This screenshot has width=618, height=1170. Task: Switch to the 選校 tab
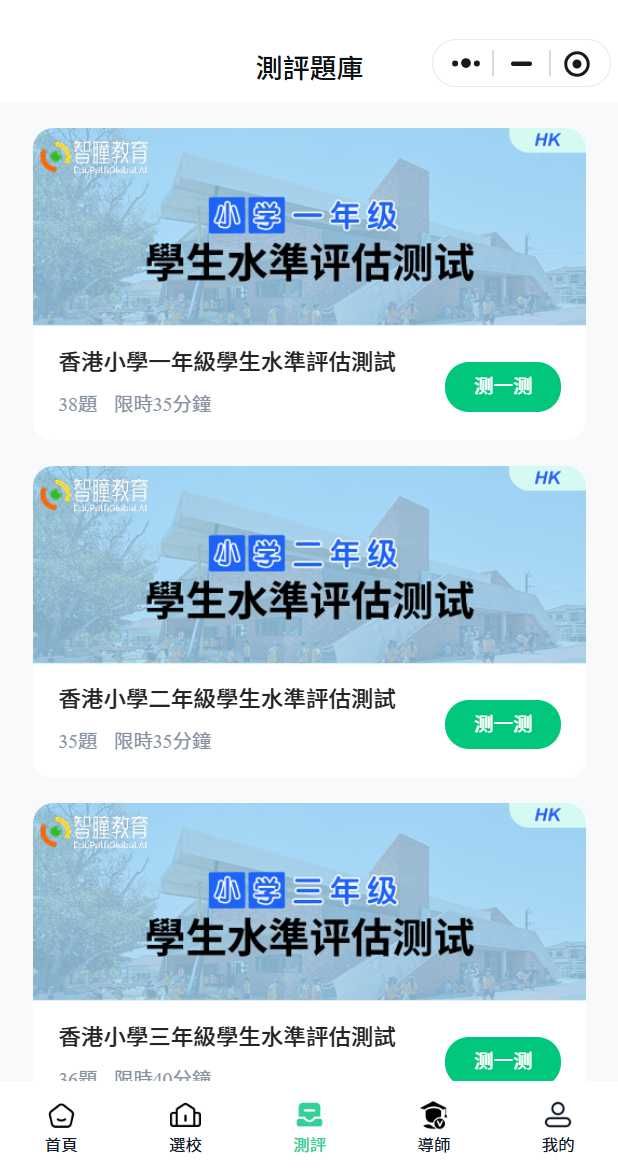coord(185,1127)
